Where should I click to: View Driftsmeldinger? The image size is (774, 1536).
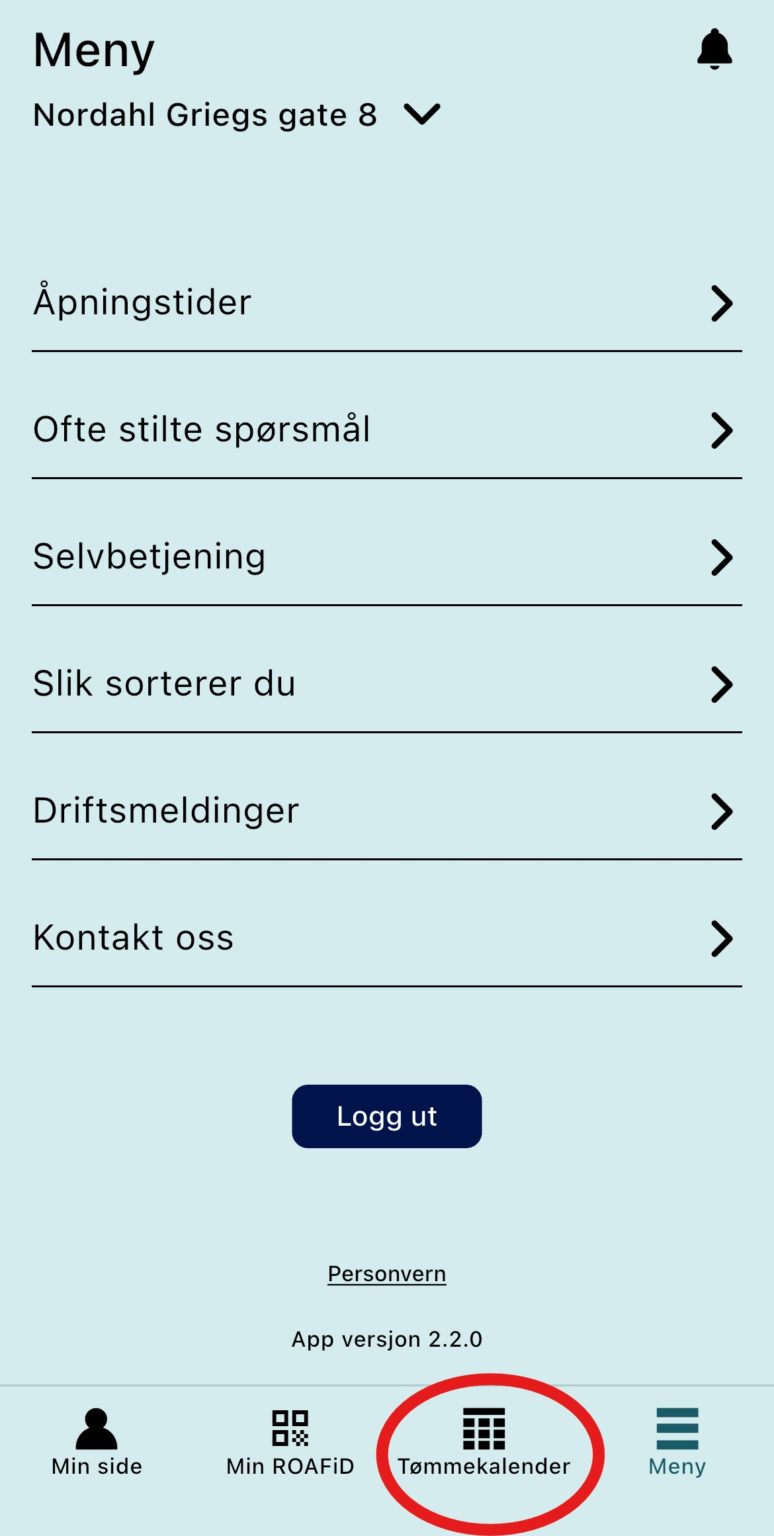pos(387,811)
